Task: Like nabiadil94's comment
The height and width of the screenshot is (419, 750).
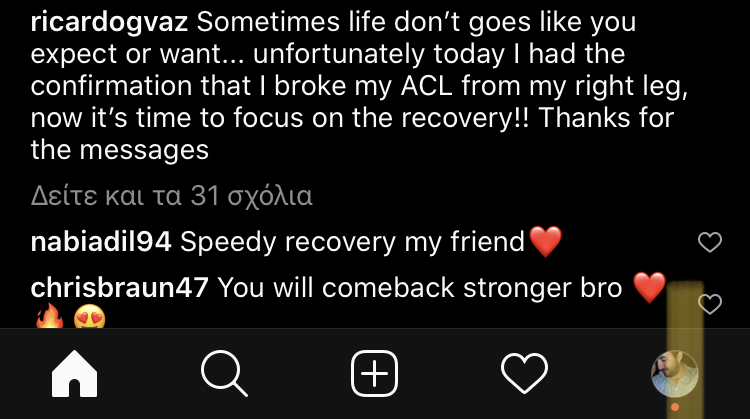Action: click(x=709, y=242)
